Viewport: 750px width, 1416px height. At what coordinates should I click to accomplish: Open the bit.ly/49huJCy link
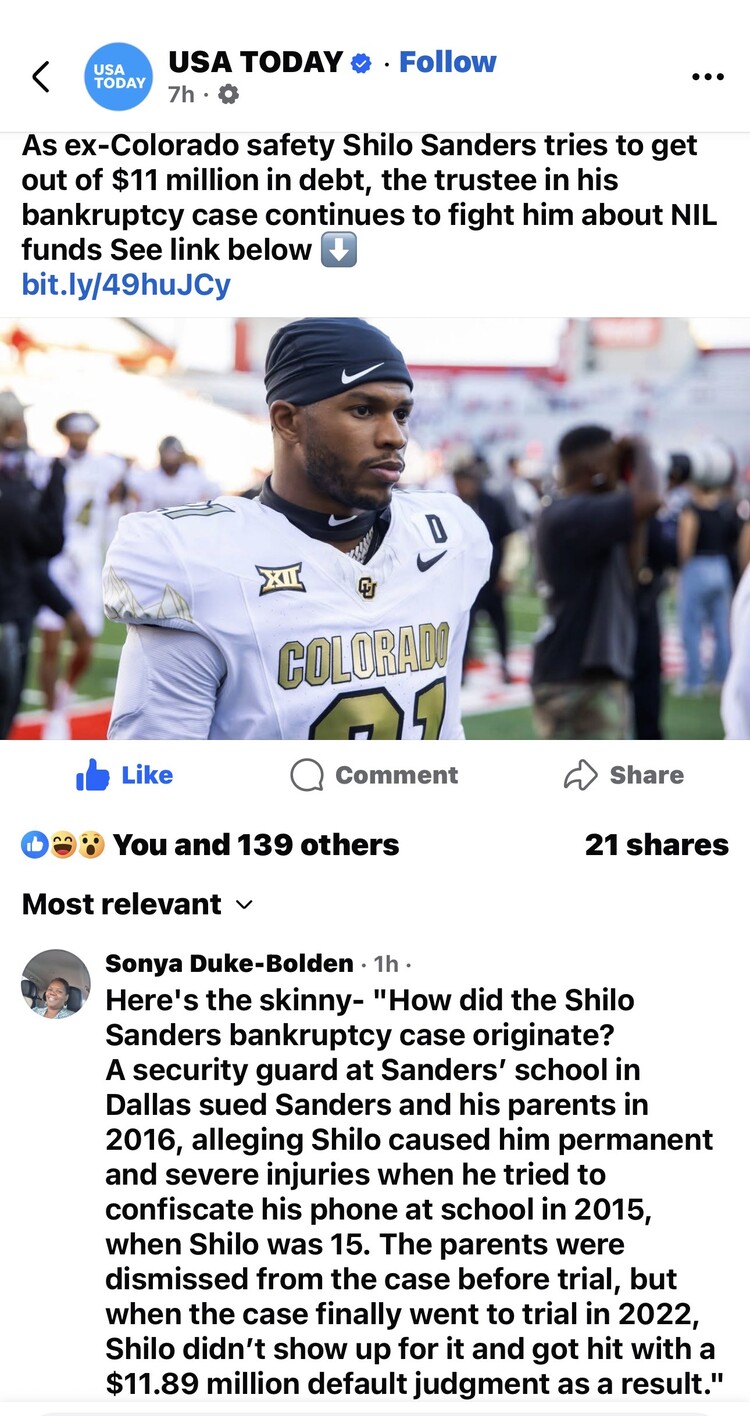[126, 285]
